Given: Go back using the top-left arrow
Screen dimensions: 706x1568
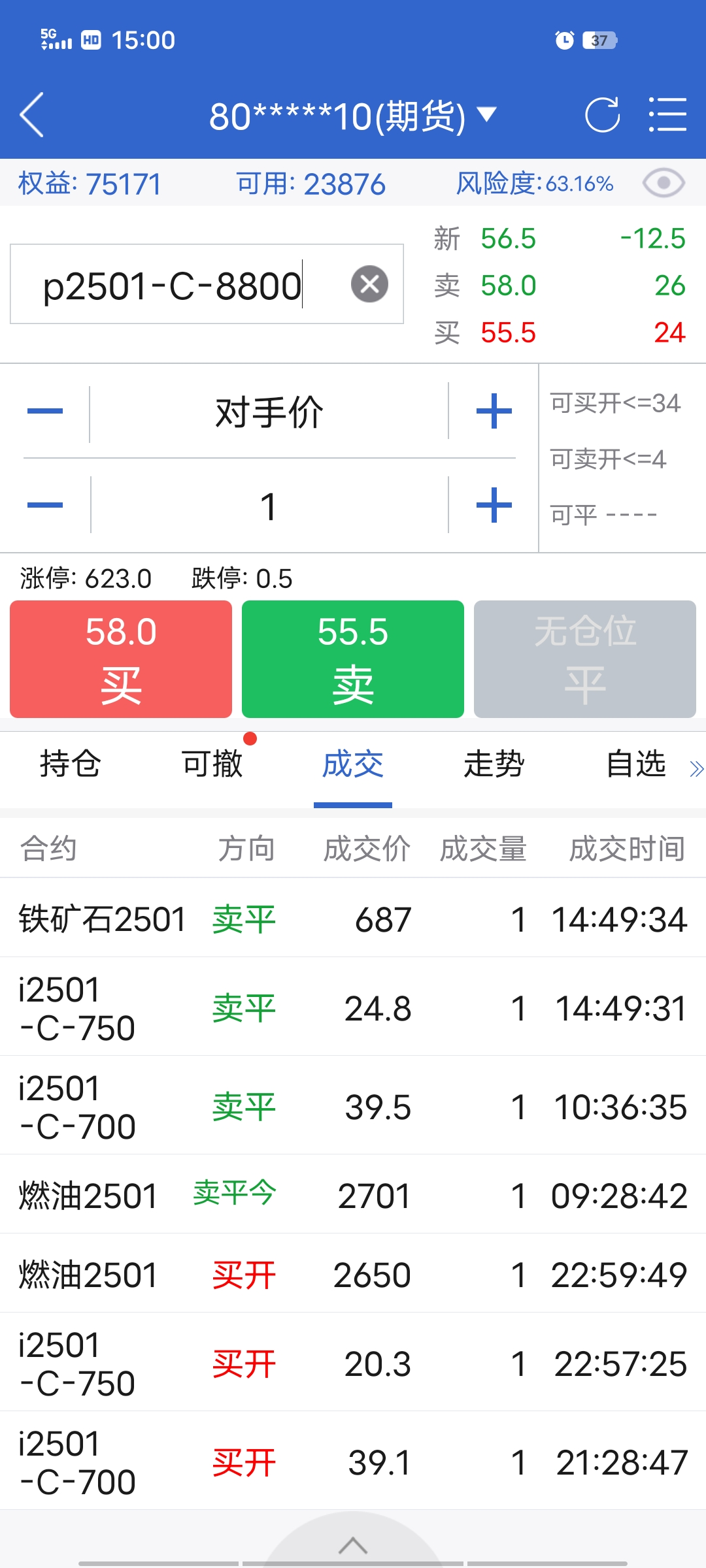Looking at the screenshot, I should click(33, 115).
